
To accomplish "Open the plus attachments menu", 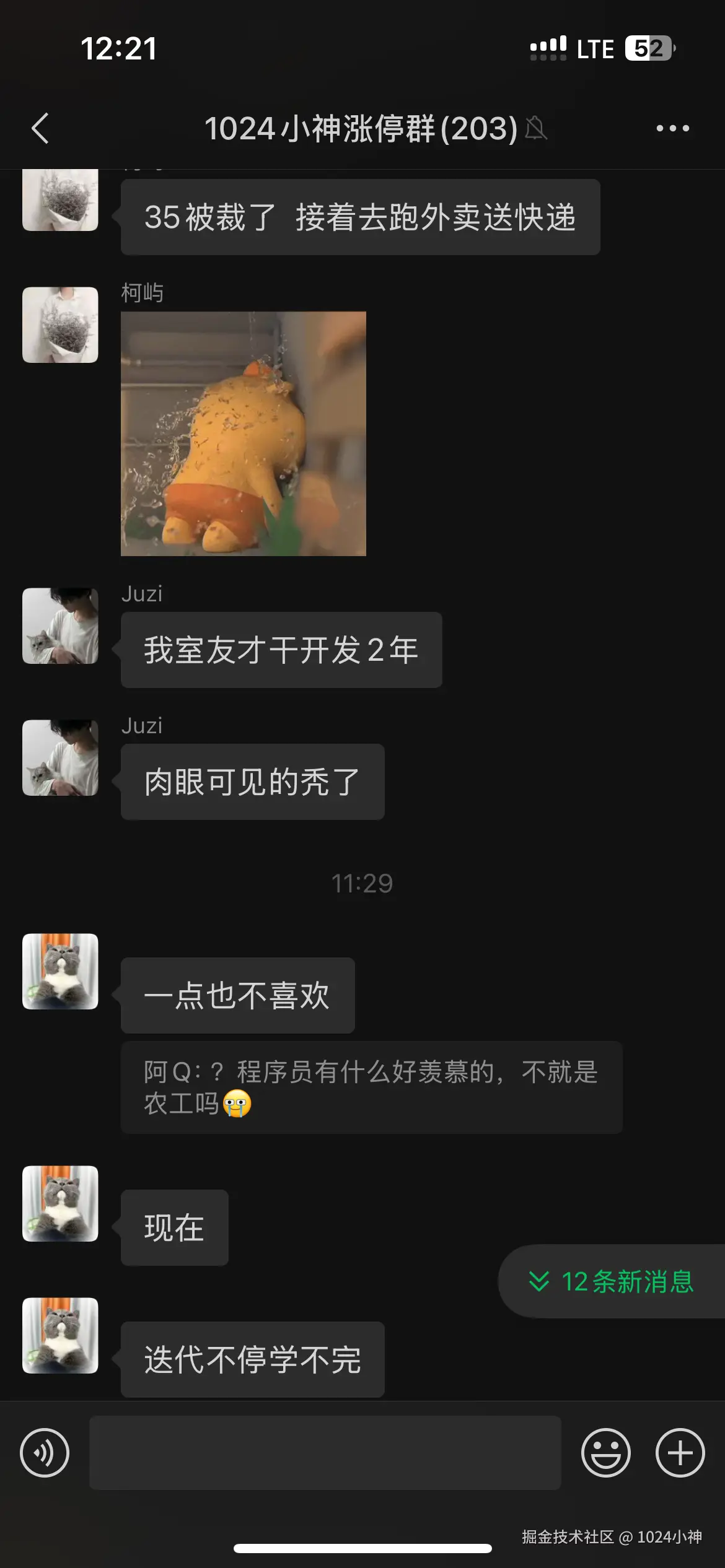I will click(680, 1452).
